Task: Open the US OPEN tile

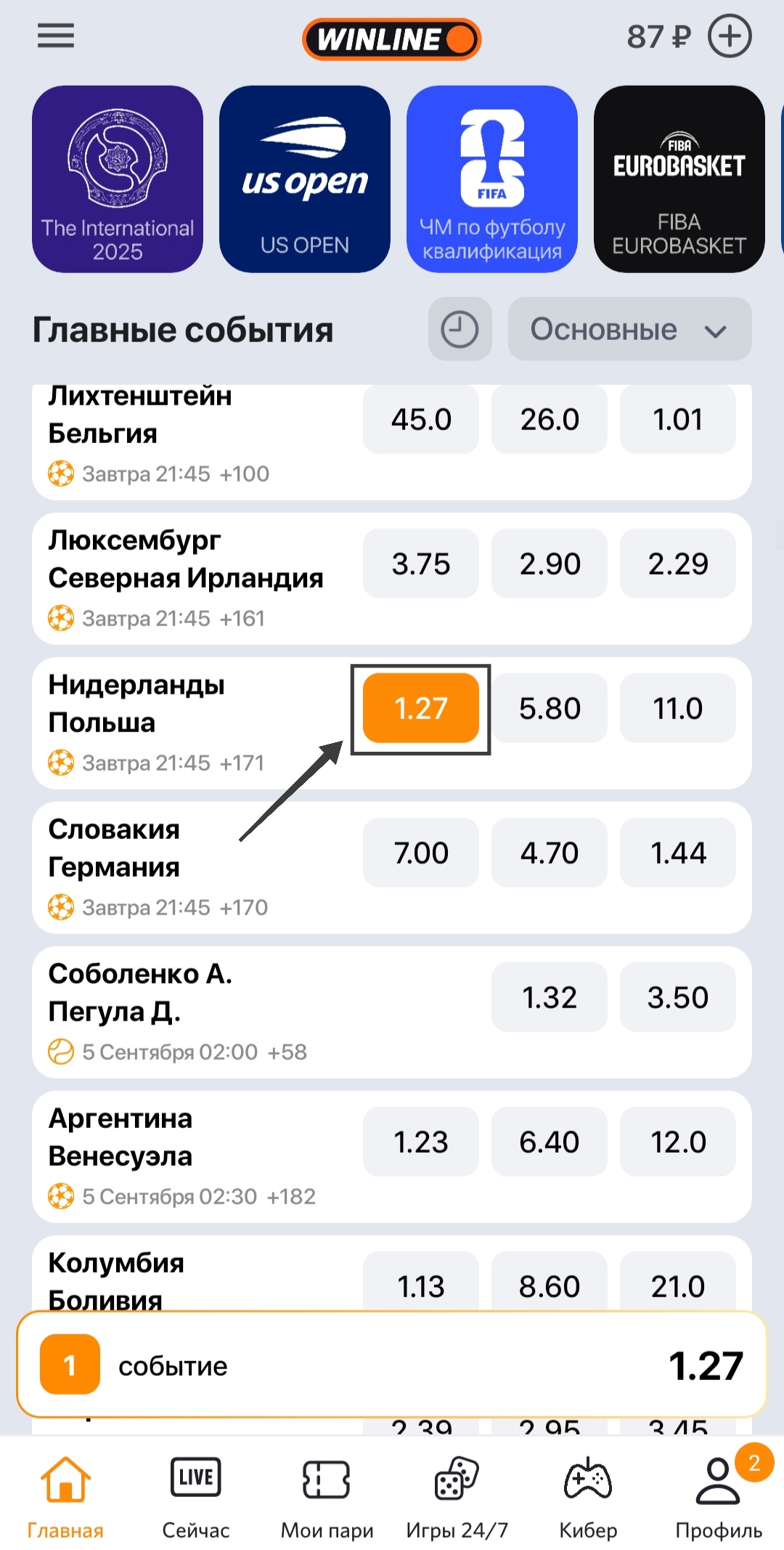Action: pos(305,179)
